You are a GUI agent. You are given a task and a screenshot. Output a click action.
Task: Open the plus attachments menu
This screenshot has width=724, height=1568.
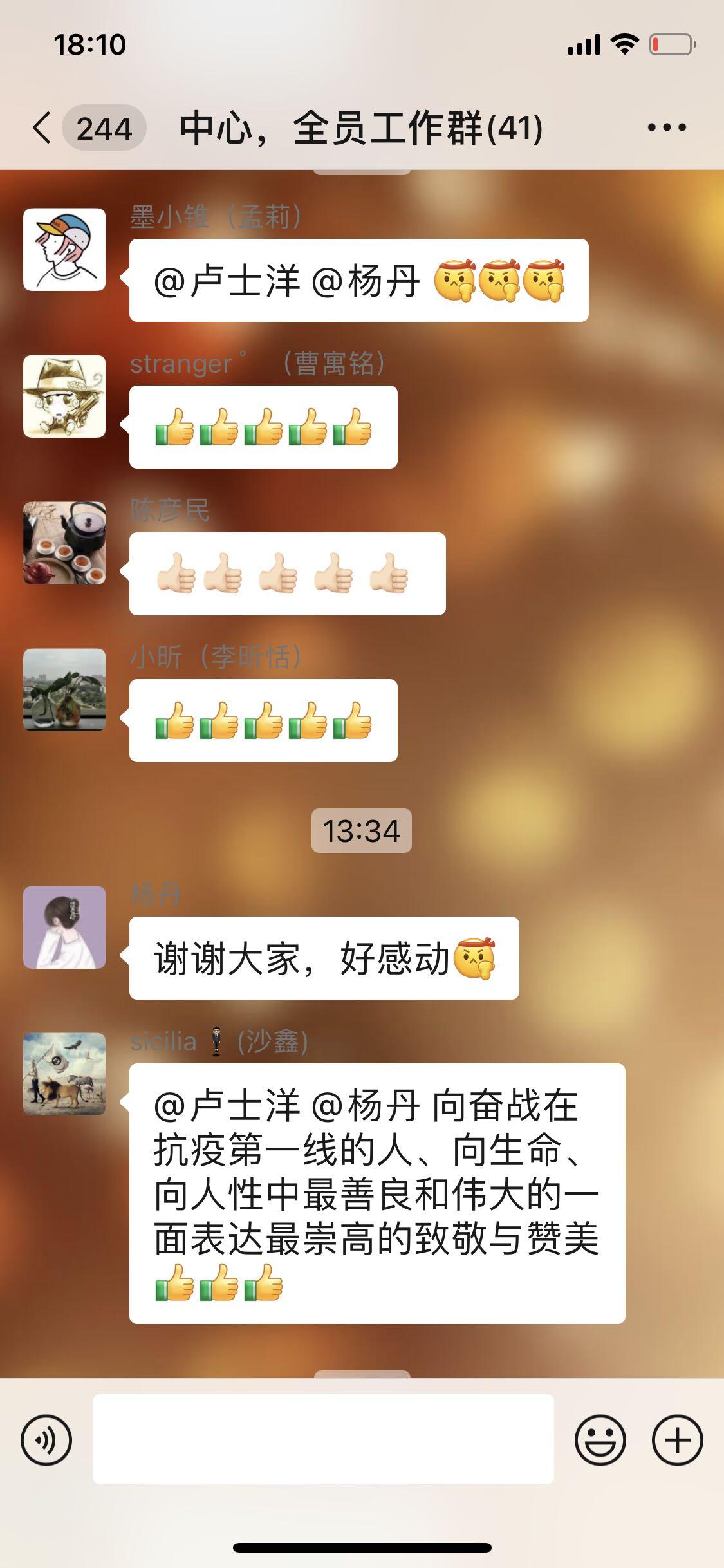coord(677,1440)
